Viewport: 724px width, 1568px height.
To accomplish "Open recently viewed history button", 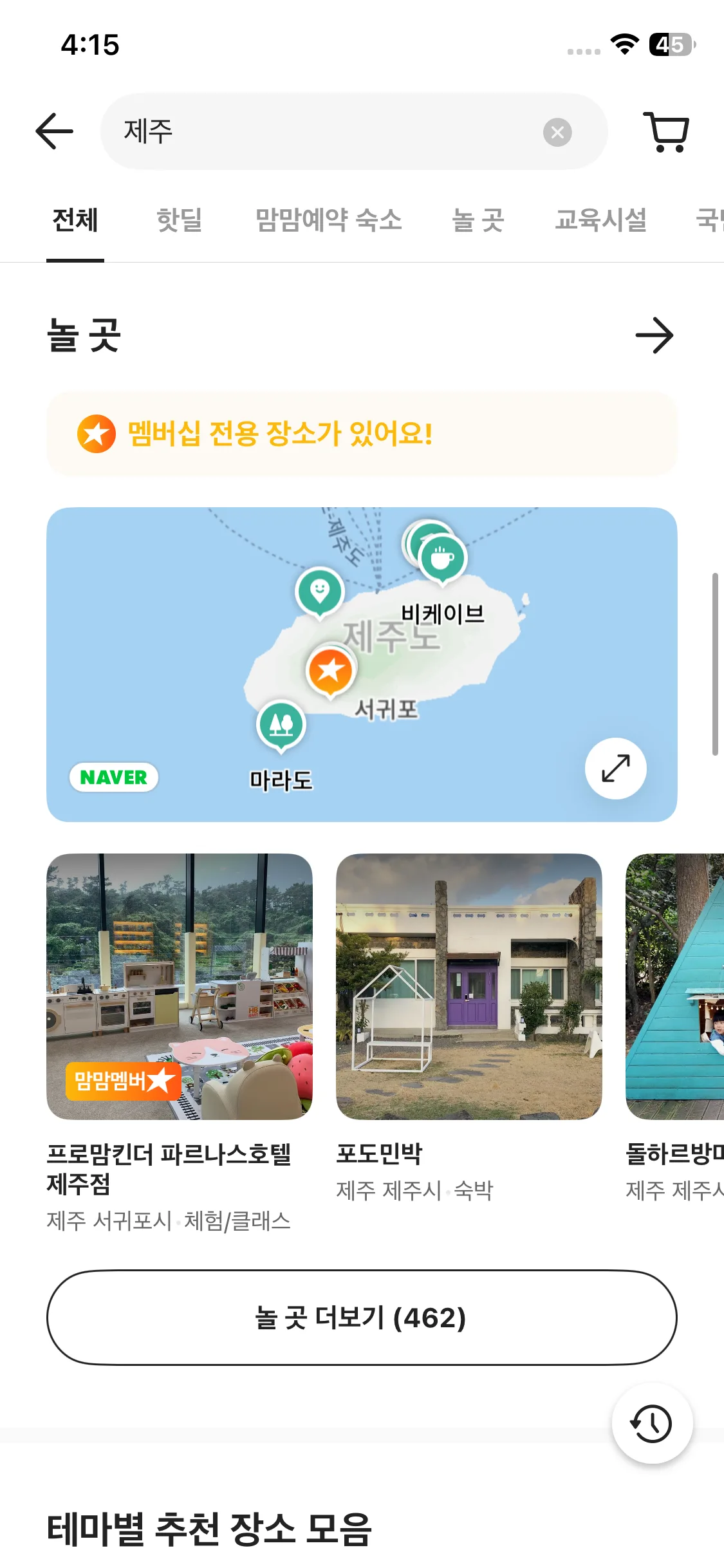I will point(652,1423).
